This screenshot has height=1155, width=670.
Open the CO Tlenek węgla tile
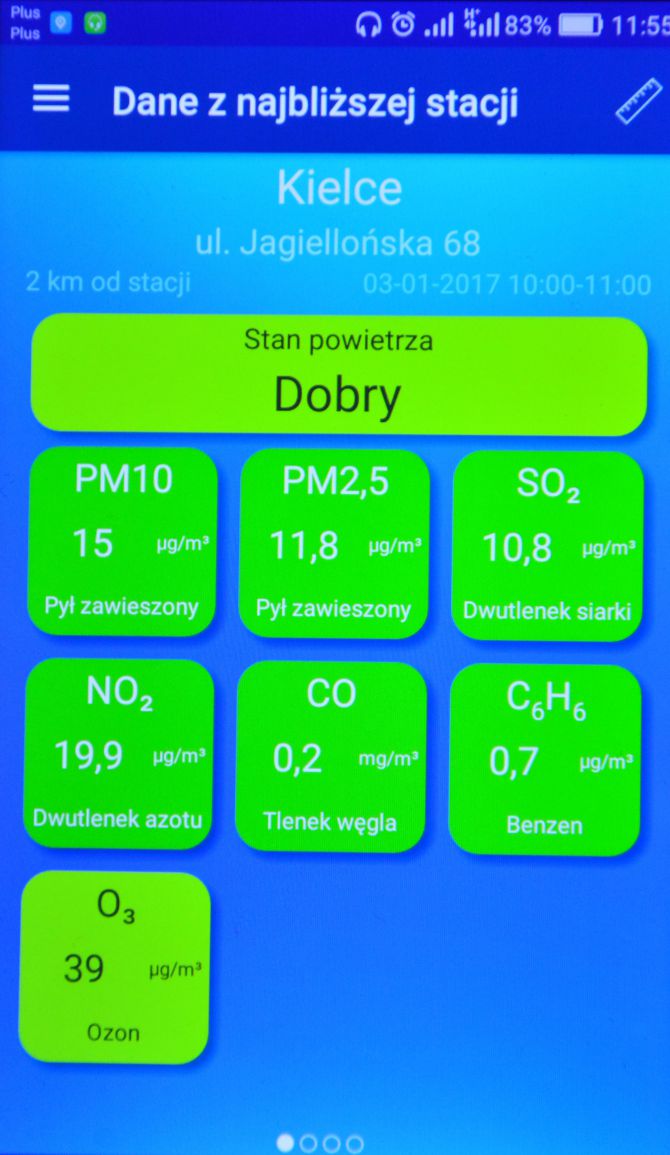pyautogui.click(x=331, y=757)
